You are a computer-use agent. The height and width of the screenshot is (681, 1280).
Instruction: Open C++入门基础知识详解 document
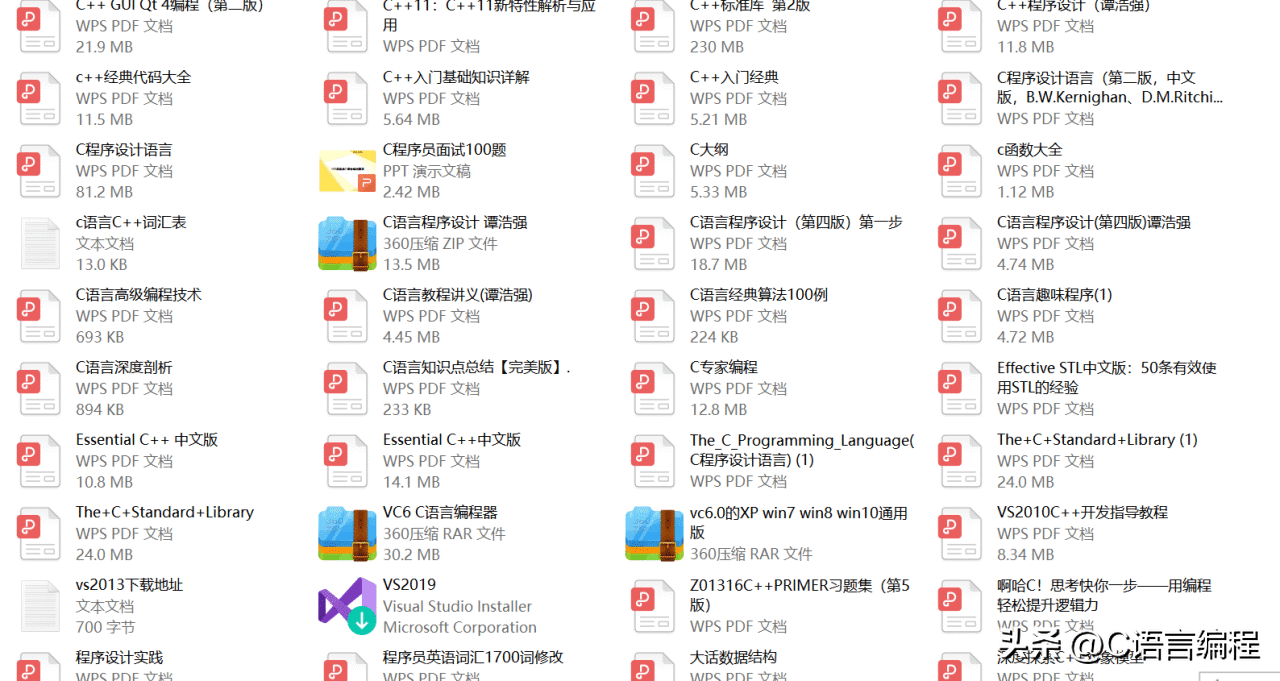tap(347, 97)
